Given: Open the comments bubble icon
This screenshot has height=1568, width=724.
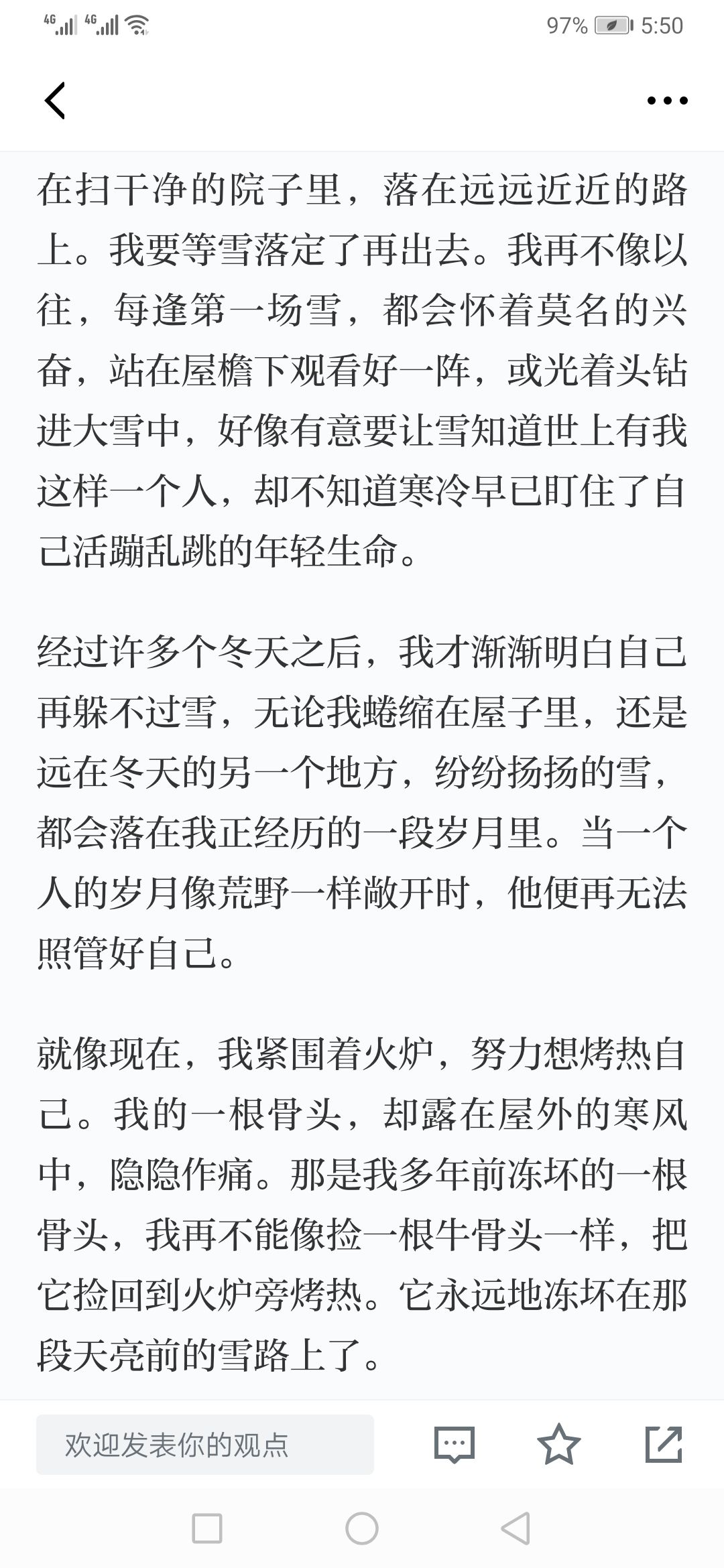Looking at the screenshot, I should (x=455, y=1444).
